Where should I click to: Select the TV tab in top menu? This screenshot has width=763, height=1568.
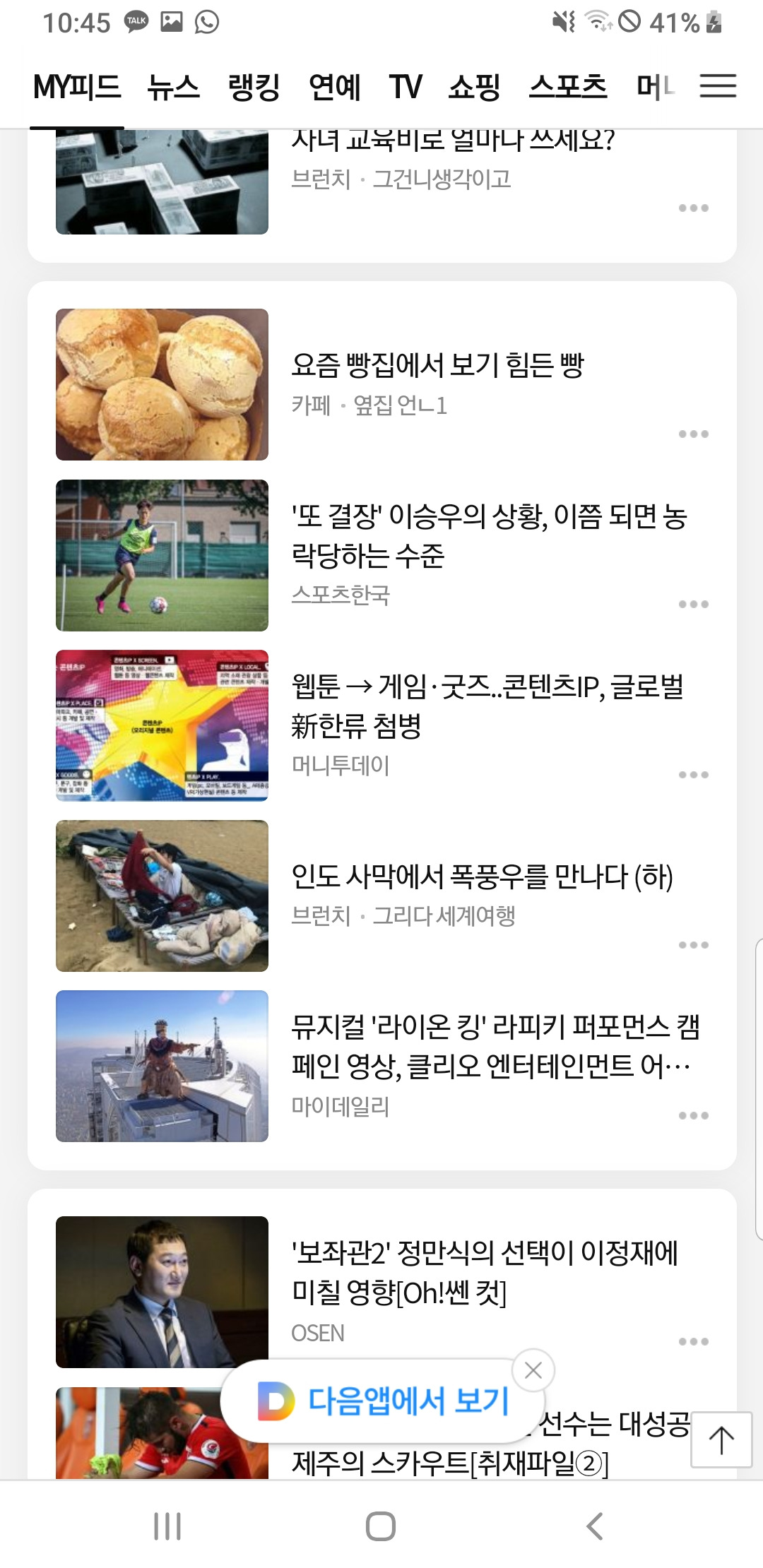coord(404,87)
